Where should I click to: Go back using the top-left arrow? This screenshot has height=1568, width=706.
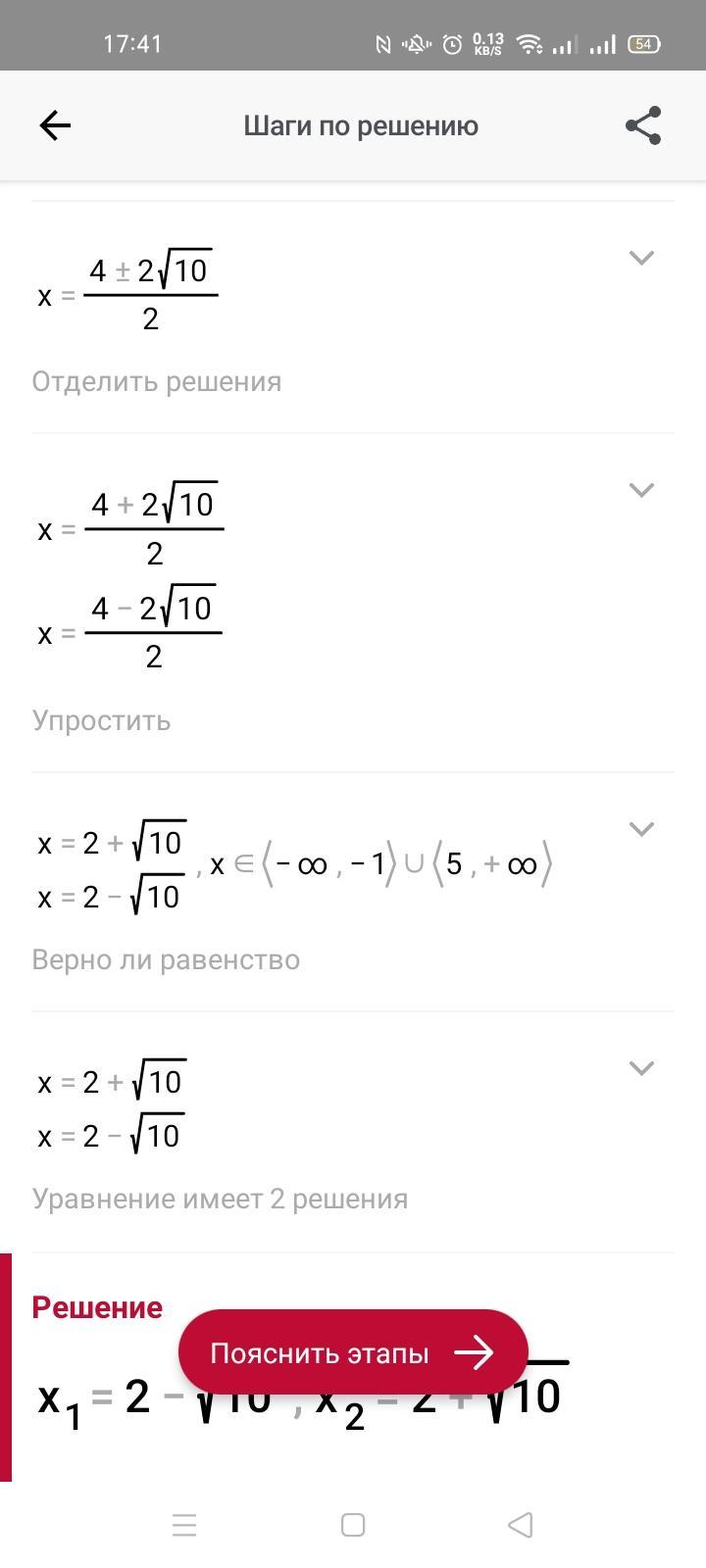click(x=55, y=125)
